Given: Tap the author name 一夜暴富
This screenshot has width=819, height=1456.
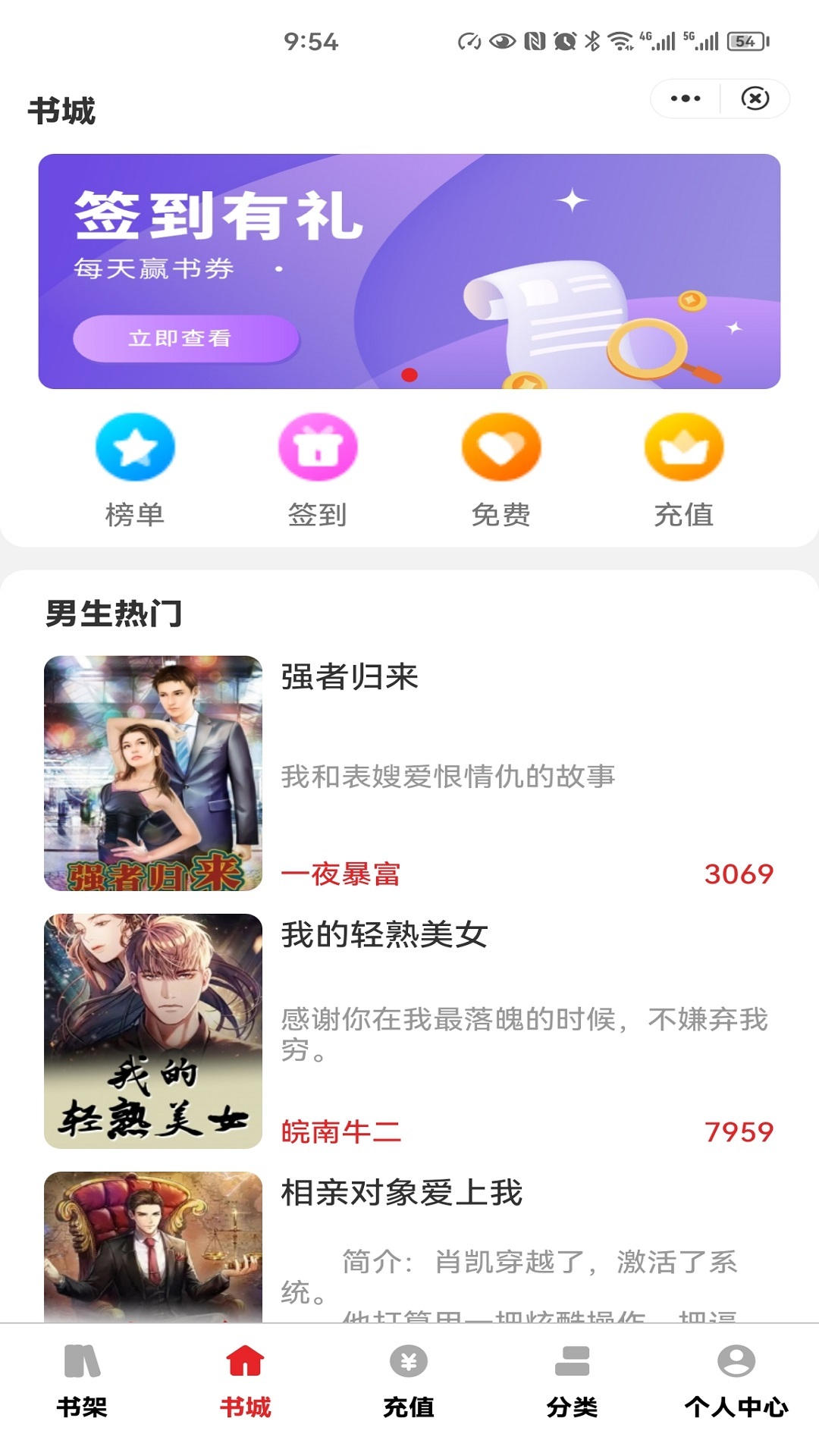Looking at the screenshot, I should (x=342, y=874).
